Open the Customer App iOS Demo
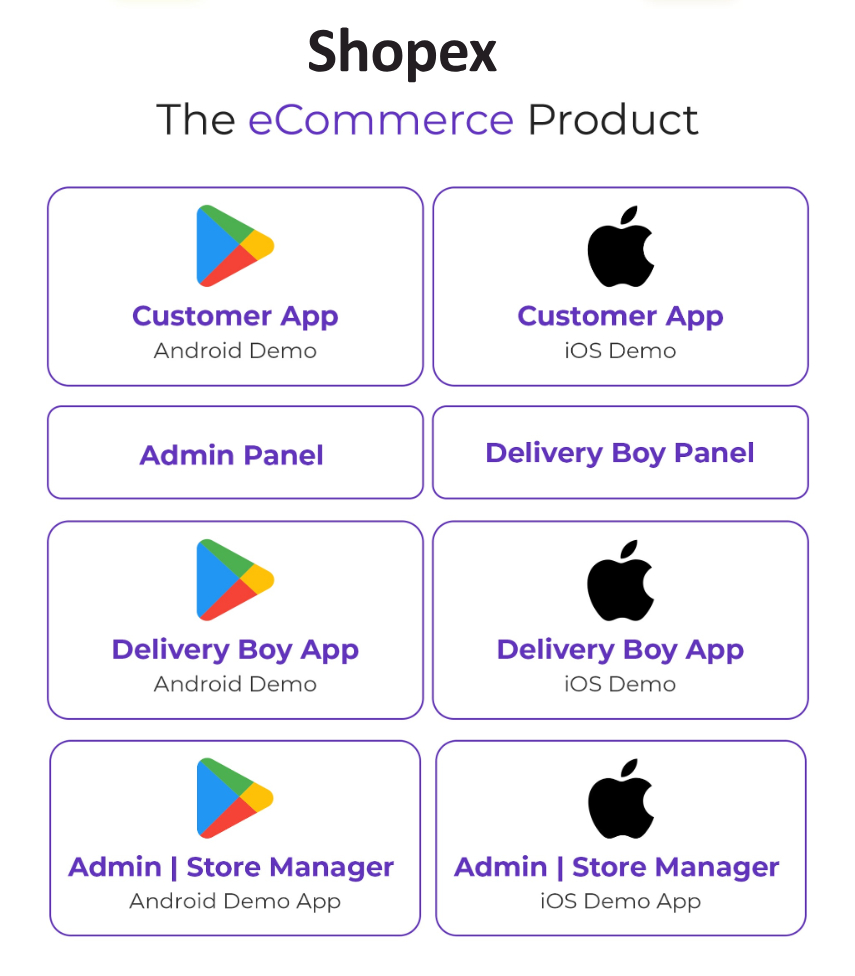The width and height of the screenshot is (855, 976). click(x=620, y=285)
